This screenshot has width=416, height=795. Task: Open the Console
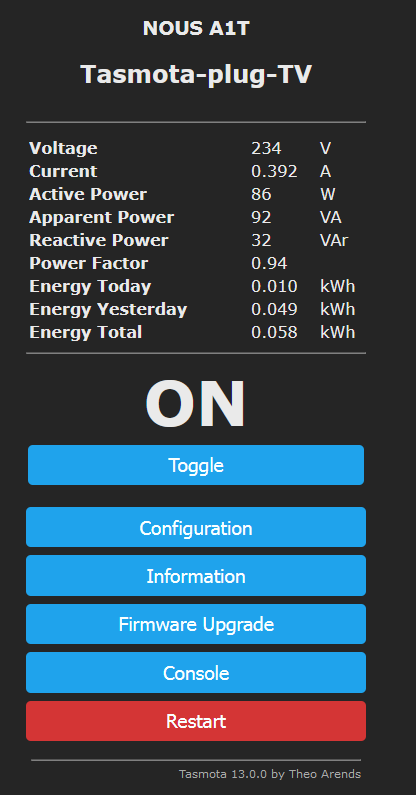click(196, 672)
